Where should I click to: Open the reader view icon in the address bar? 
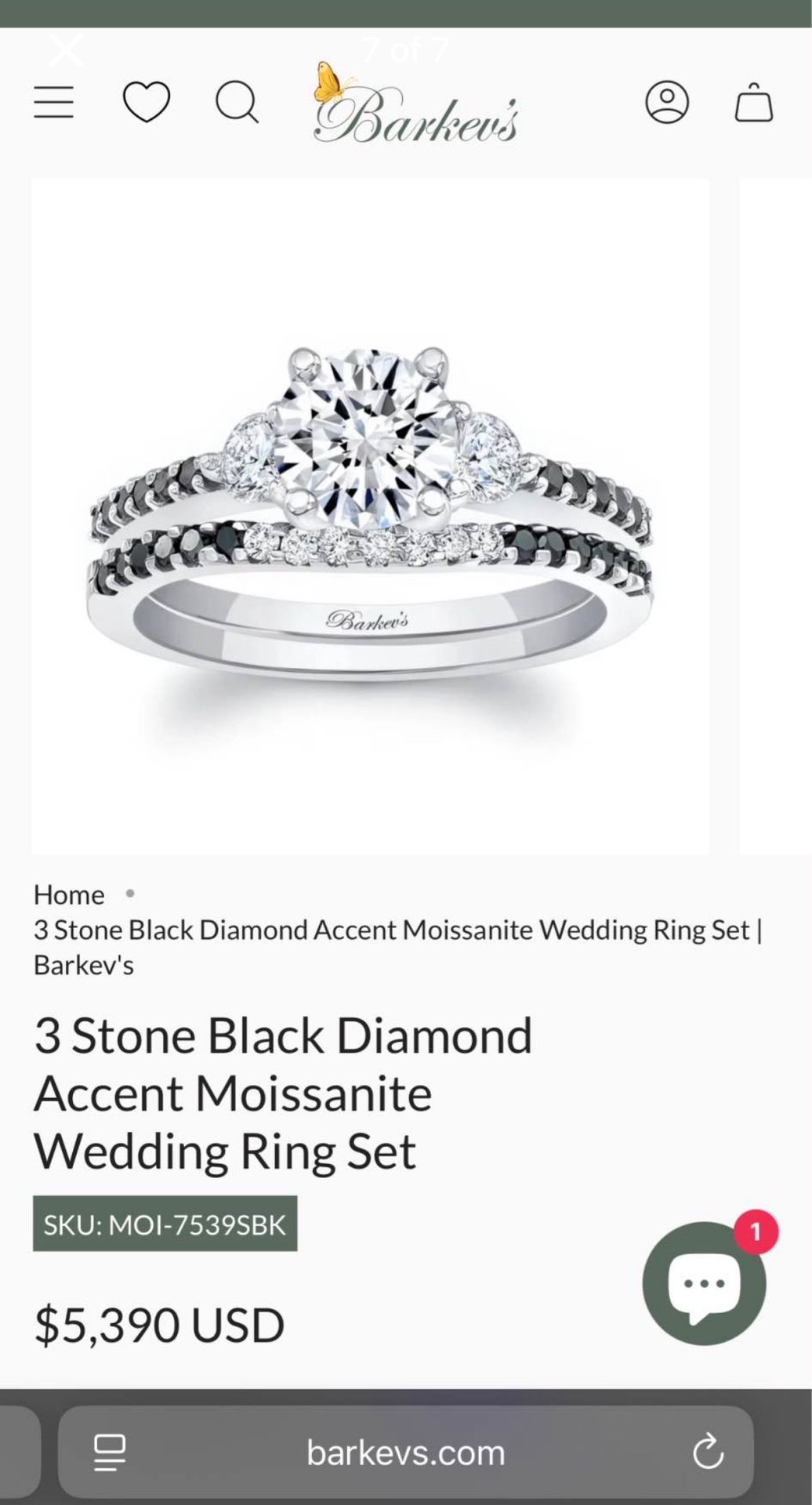click(111, 1452)
